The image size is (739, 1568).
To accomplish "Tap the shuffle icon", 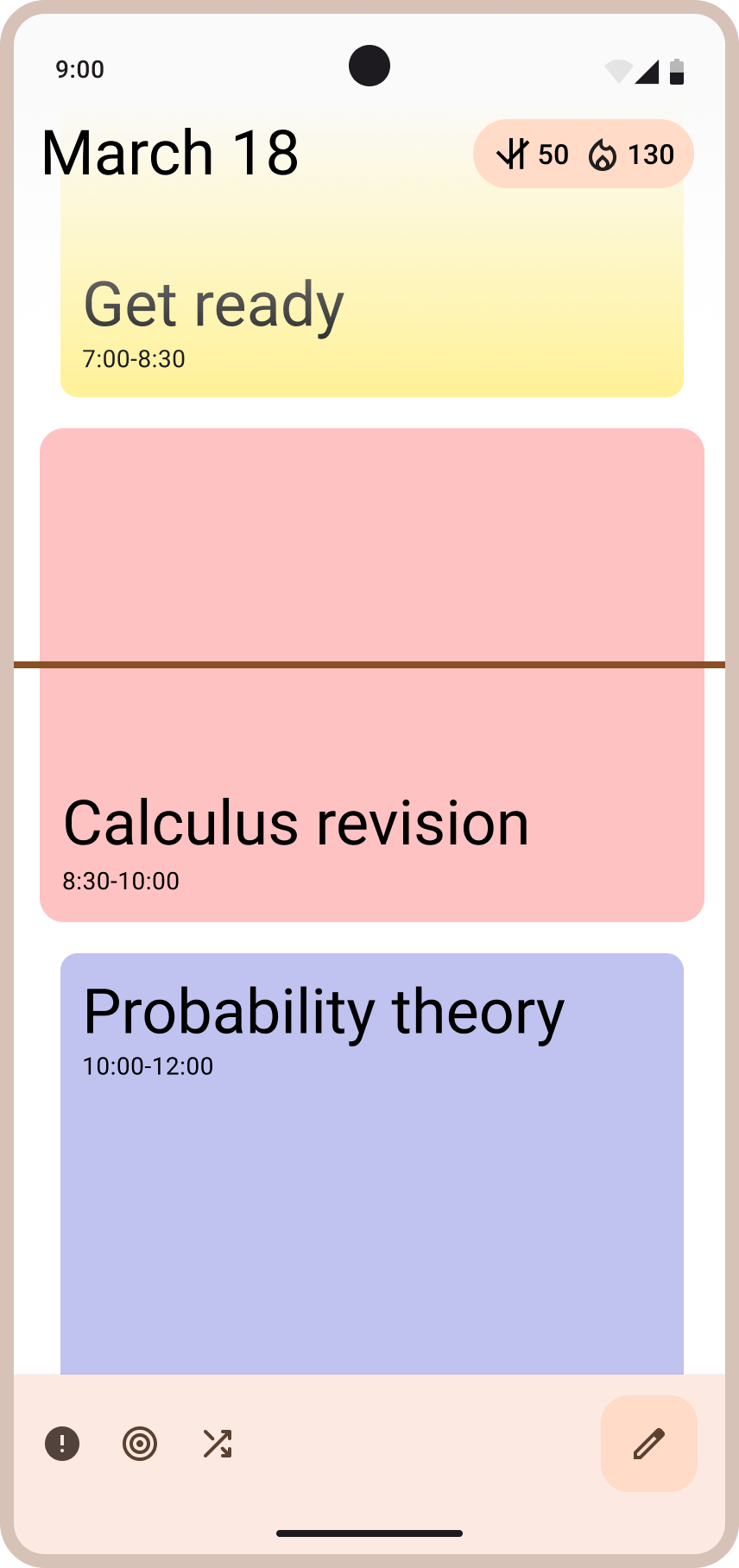I will [x=218, y=1444].
